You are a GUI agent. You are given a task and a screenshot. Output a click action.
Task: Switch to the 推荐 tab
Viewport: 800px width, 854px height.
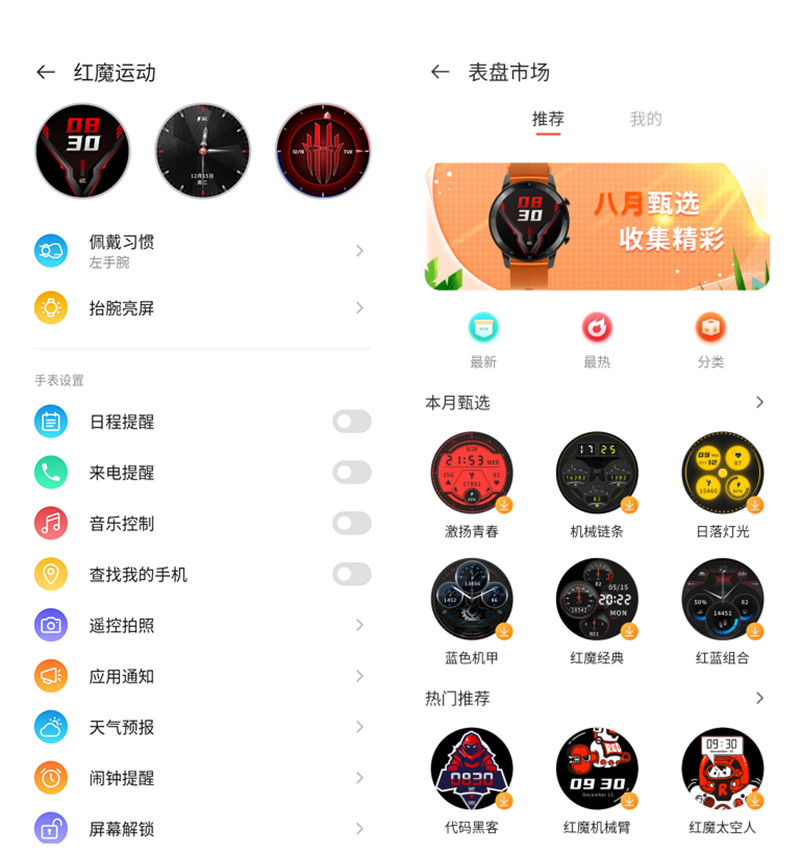click(x=547, y=118)
